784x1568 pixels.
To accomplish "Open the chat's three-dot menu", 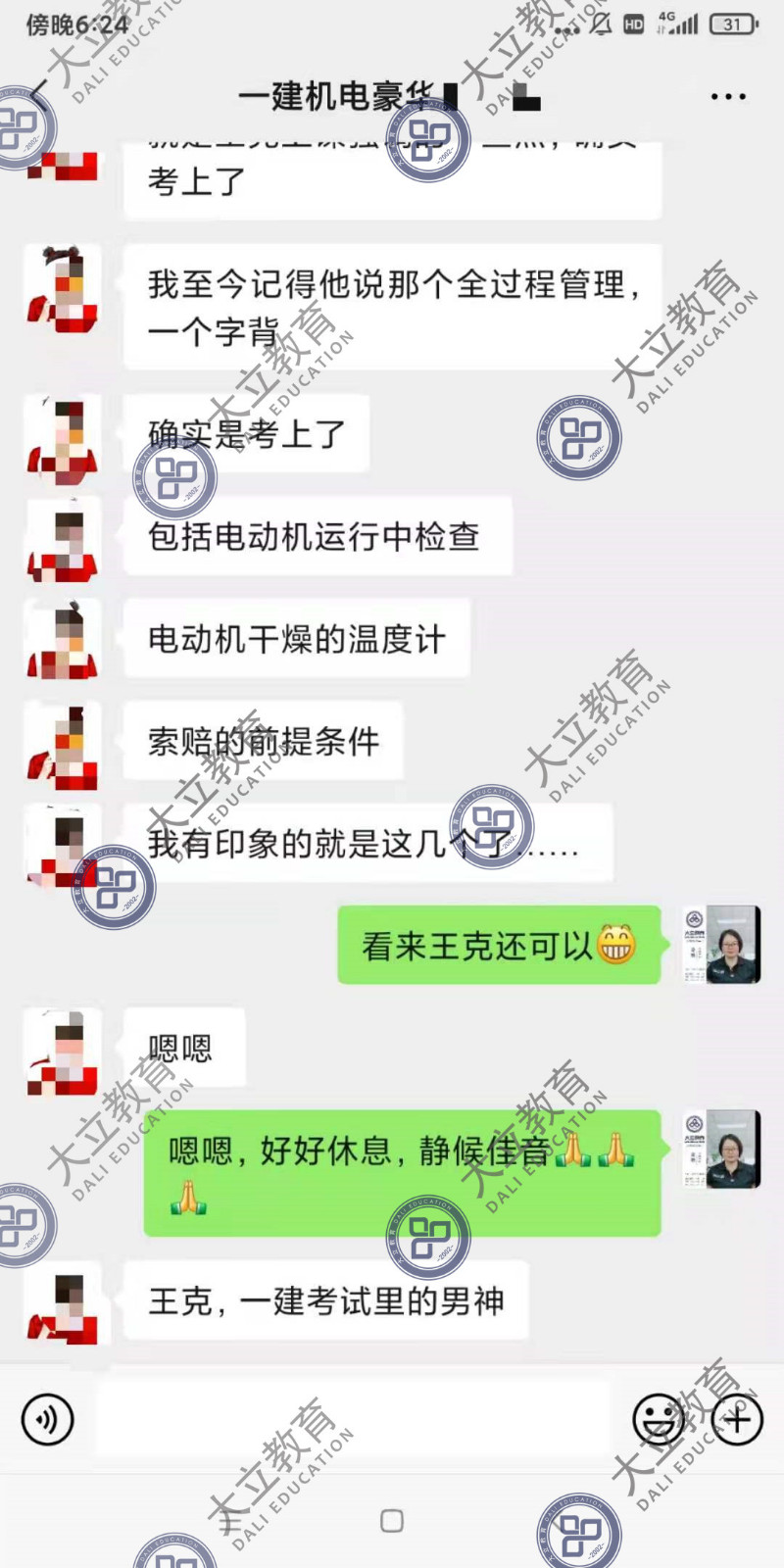I will tap(727, 96).
